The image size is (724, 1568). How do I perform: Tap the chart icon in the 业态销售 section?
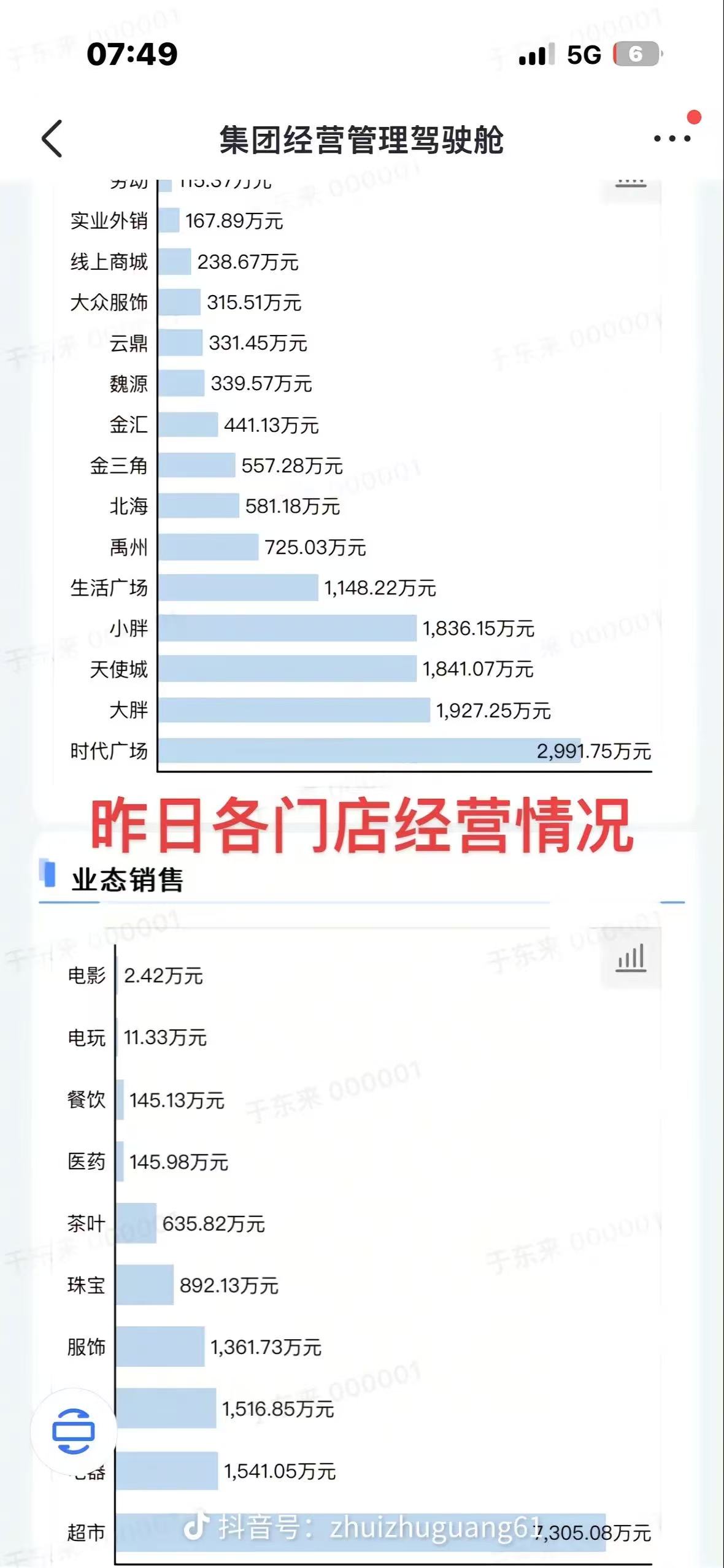(631, 959)
